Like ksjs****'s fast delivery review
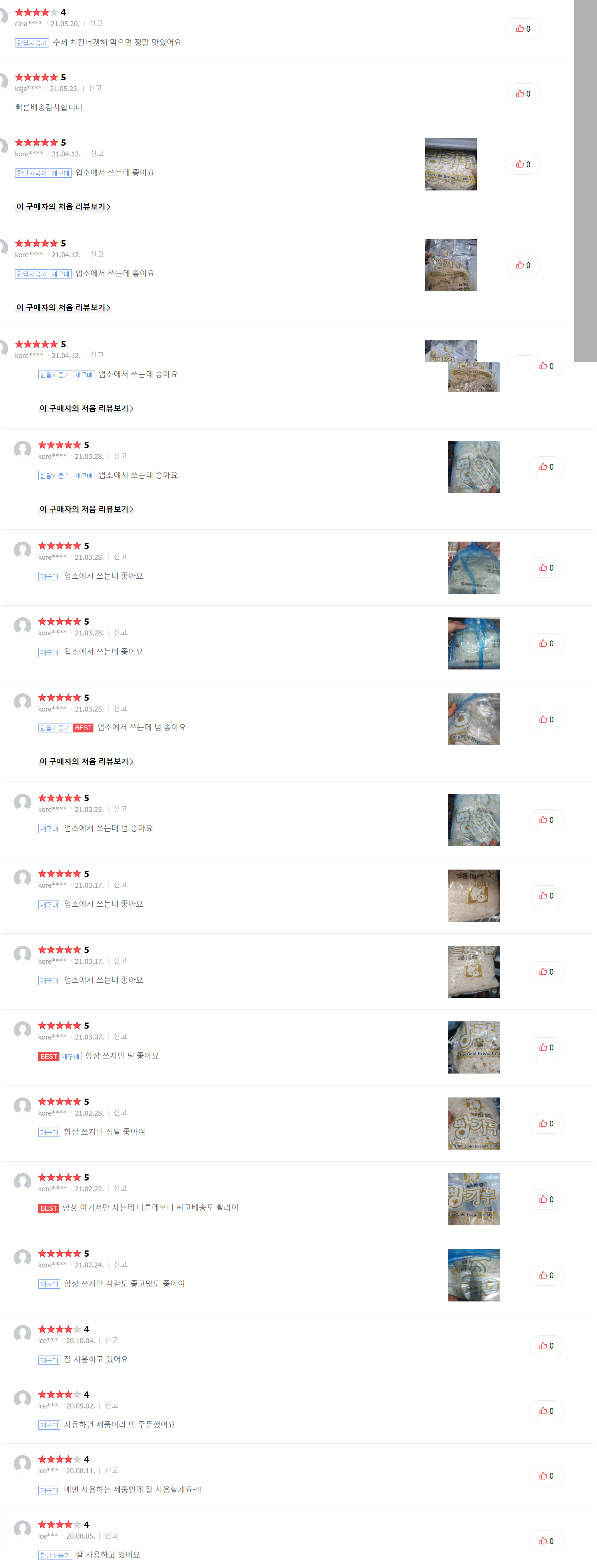Screen dimensions: 597x1568 pos(523,94)
